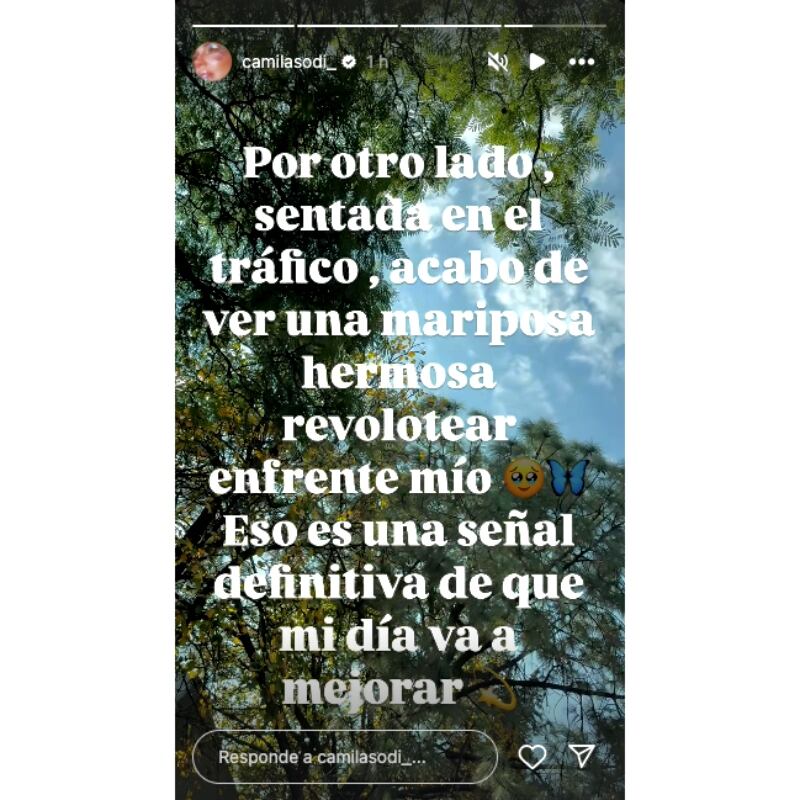Tap the Responde a camilasodi_ reply field
Image resolution: width=800 pixels, height=800 pixels.
pyautogui.click(x=343, y=756)
